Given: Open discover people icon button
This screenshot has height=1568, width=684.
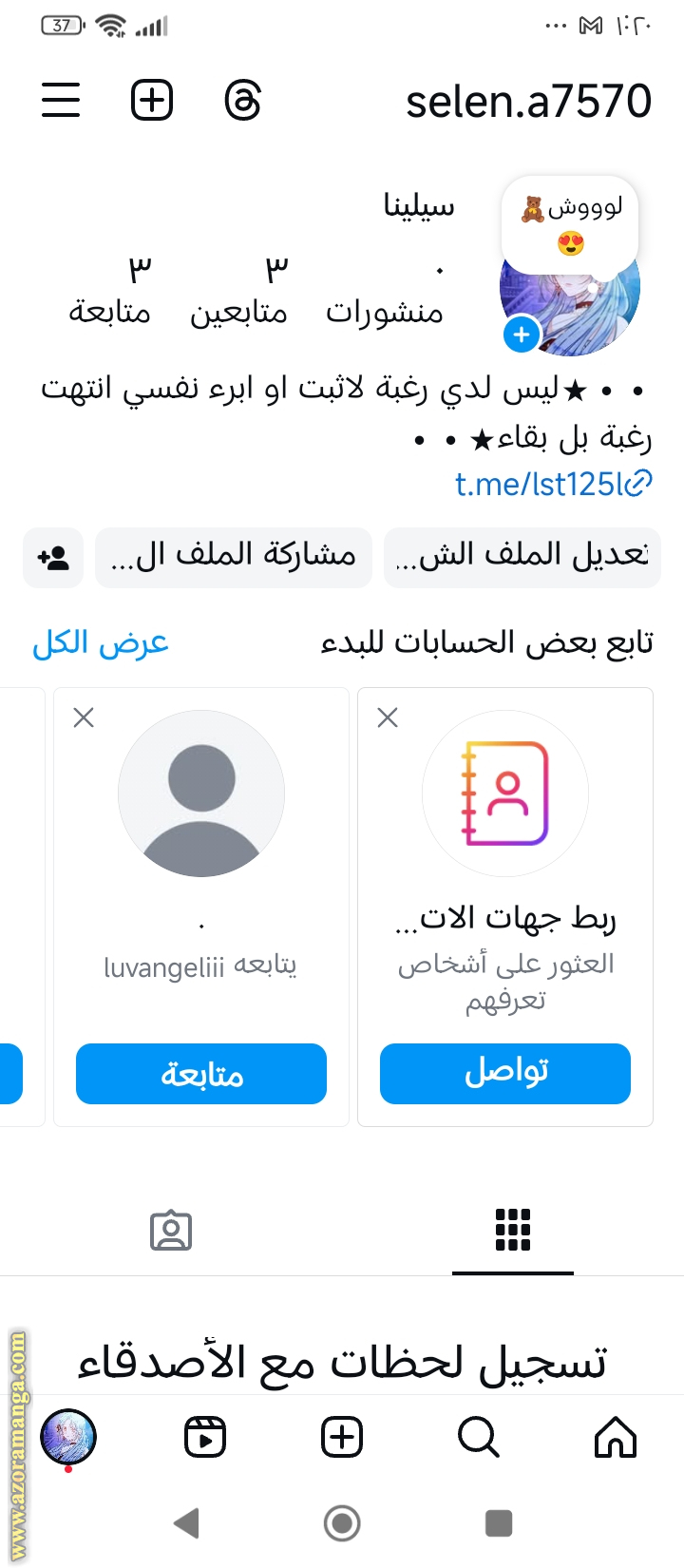Looking at the screenshot, I should tap(53, 557).
